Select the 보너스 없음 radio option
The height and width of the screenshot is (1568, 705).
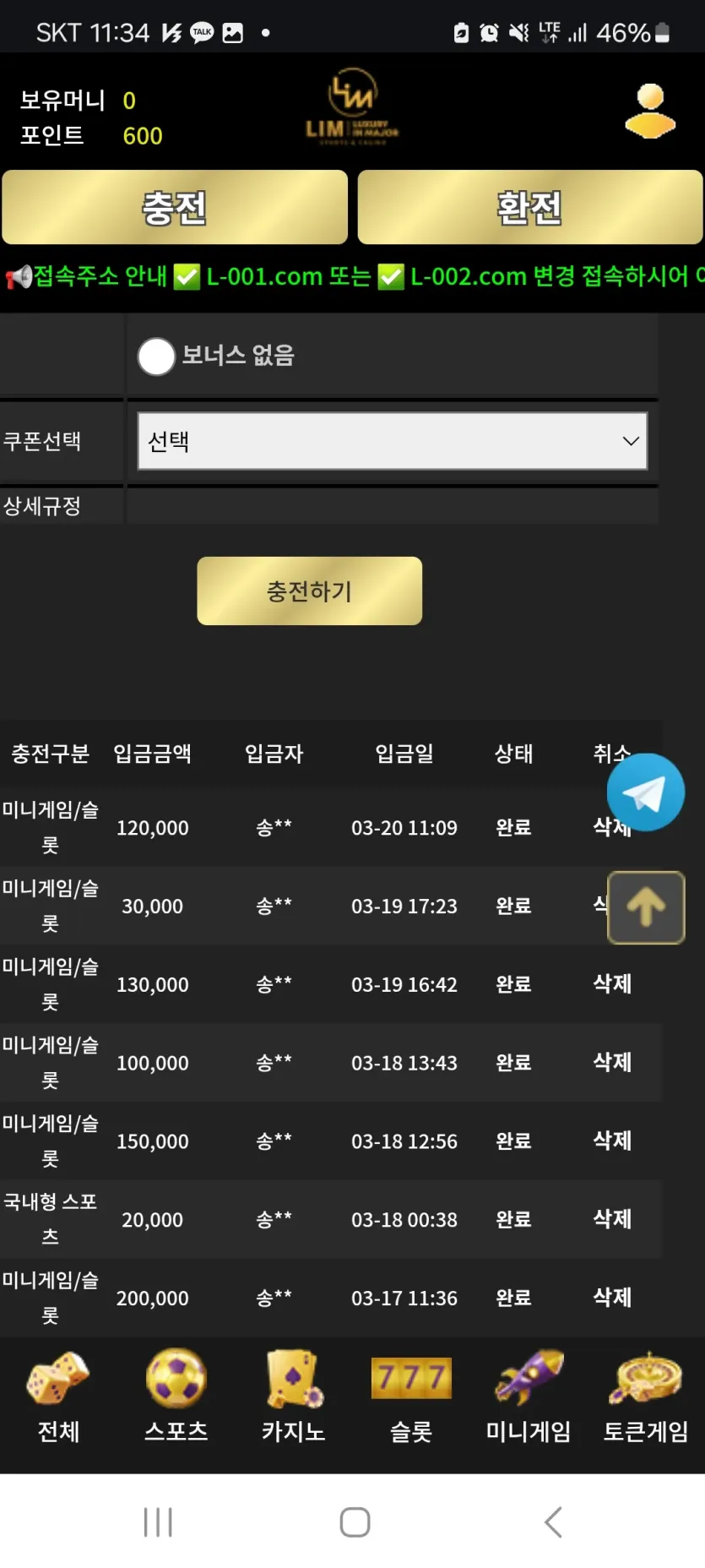[156, 357]
